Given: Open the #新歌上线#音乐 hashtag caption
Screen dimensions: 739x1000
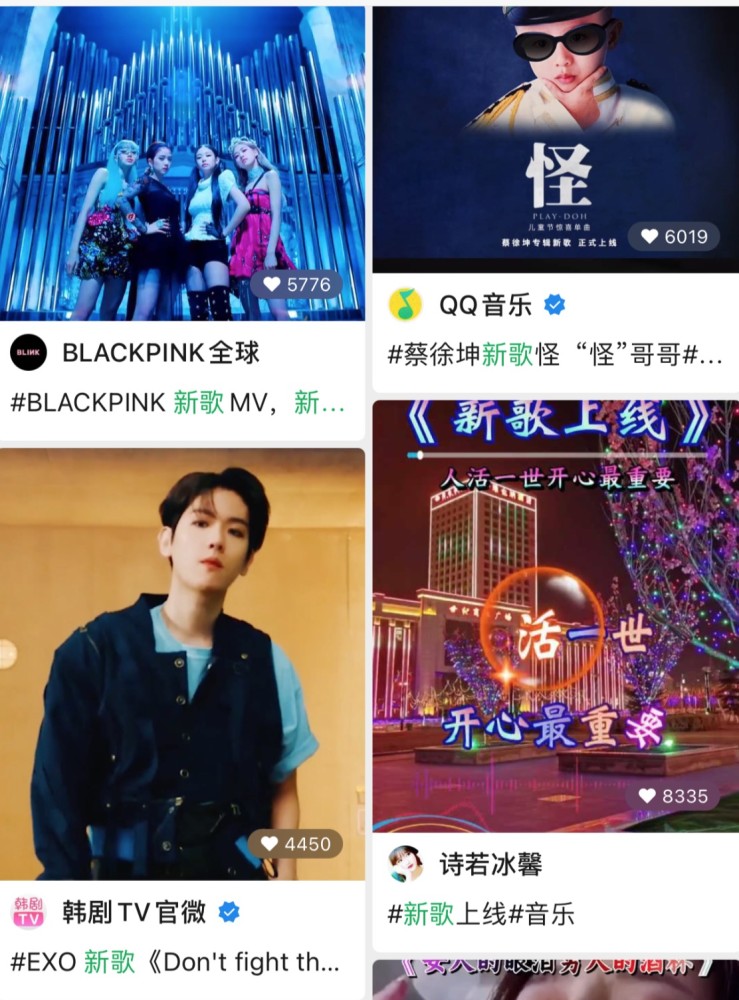Looking at the screenshot, I should pyautogui.click(x=480, y=913).
